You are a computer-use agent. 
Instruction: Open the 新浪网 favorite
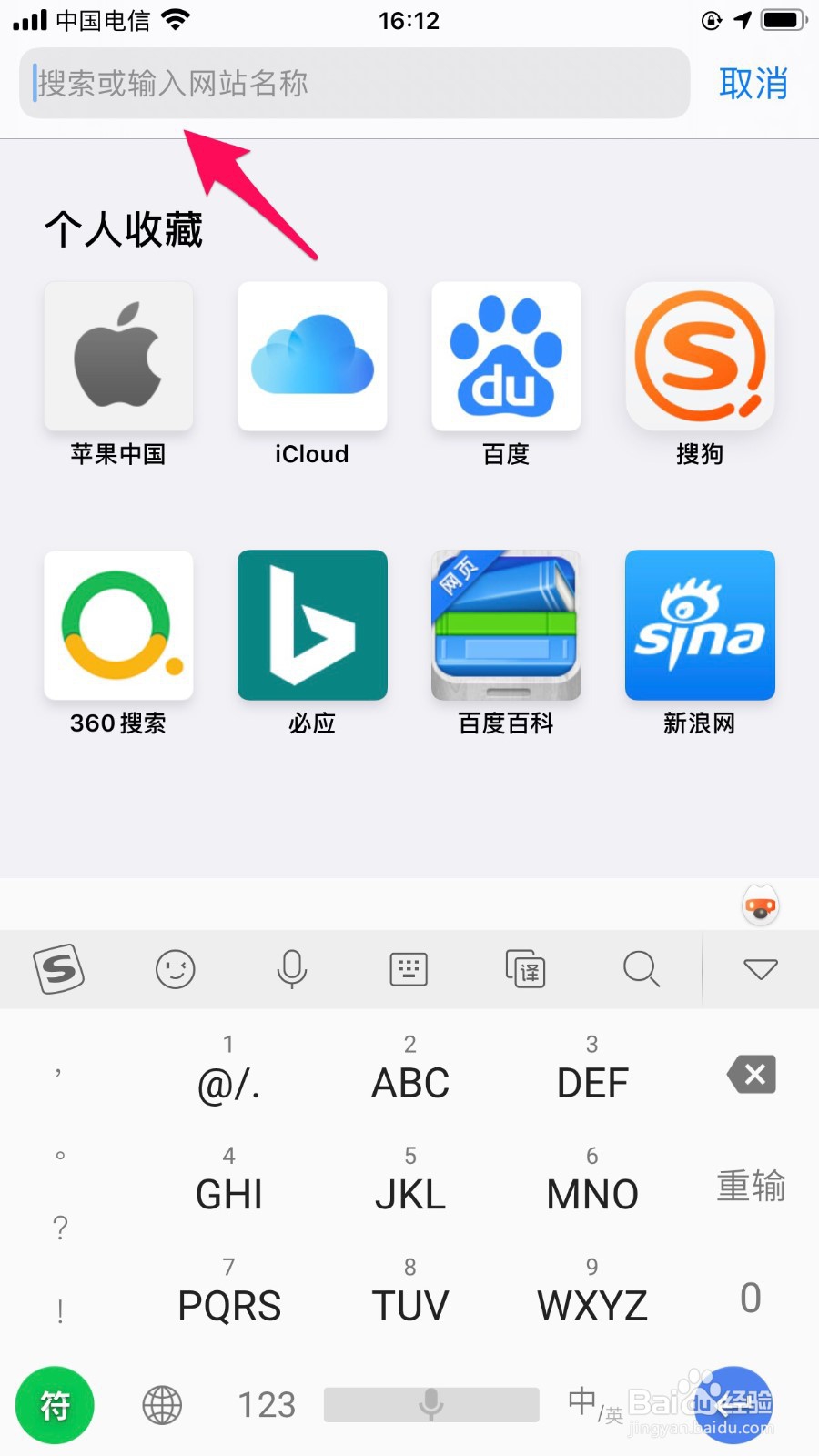pos(699,625)
